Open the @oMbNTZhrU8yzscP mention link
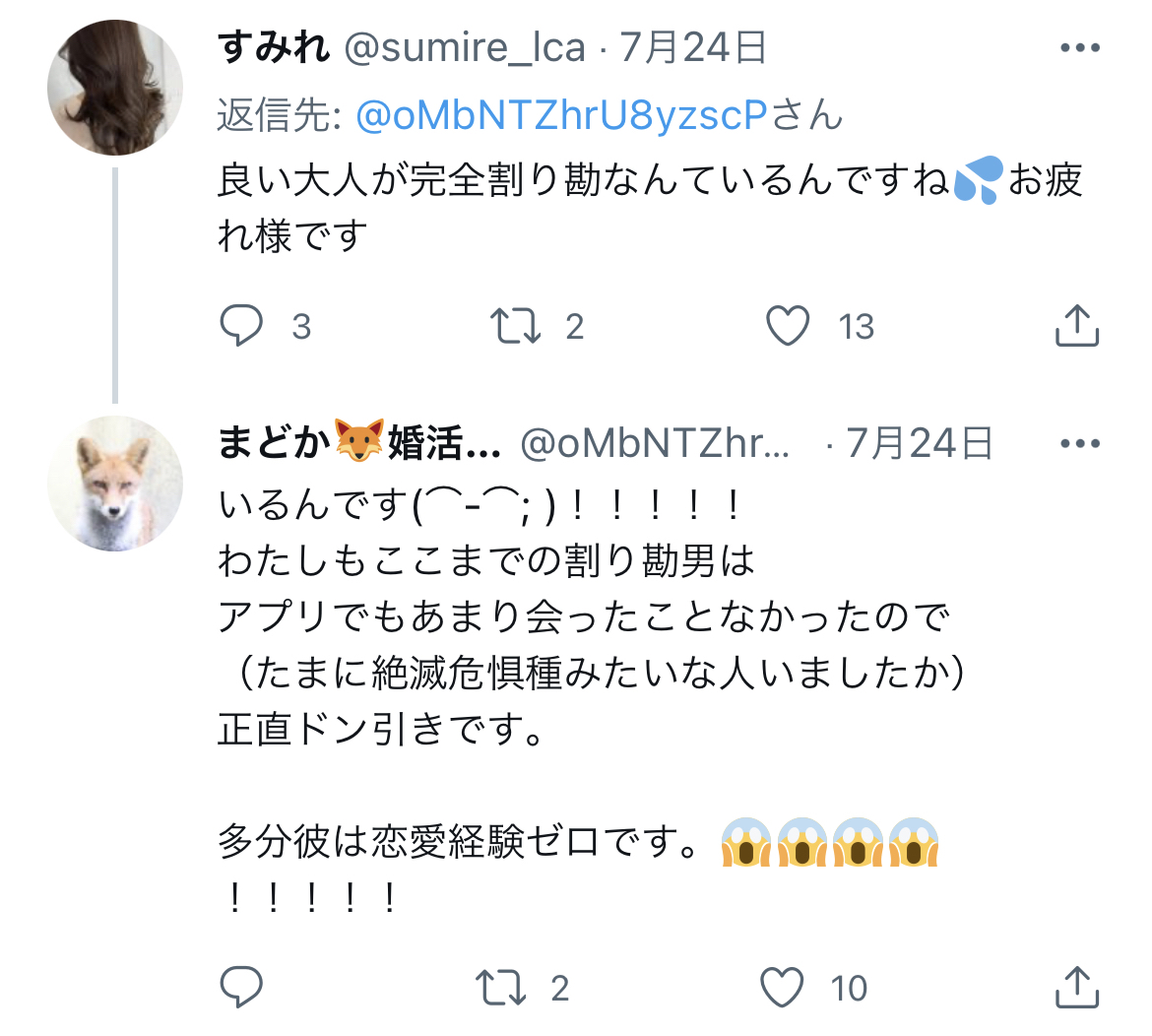Screen dimensions: 1152x1036 coord(559,116)
